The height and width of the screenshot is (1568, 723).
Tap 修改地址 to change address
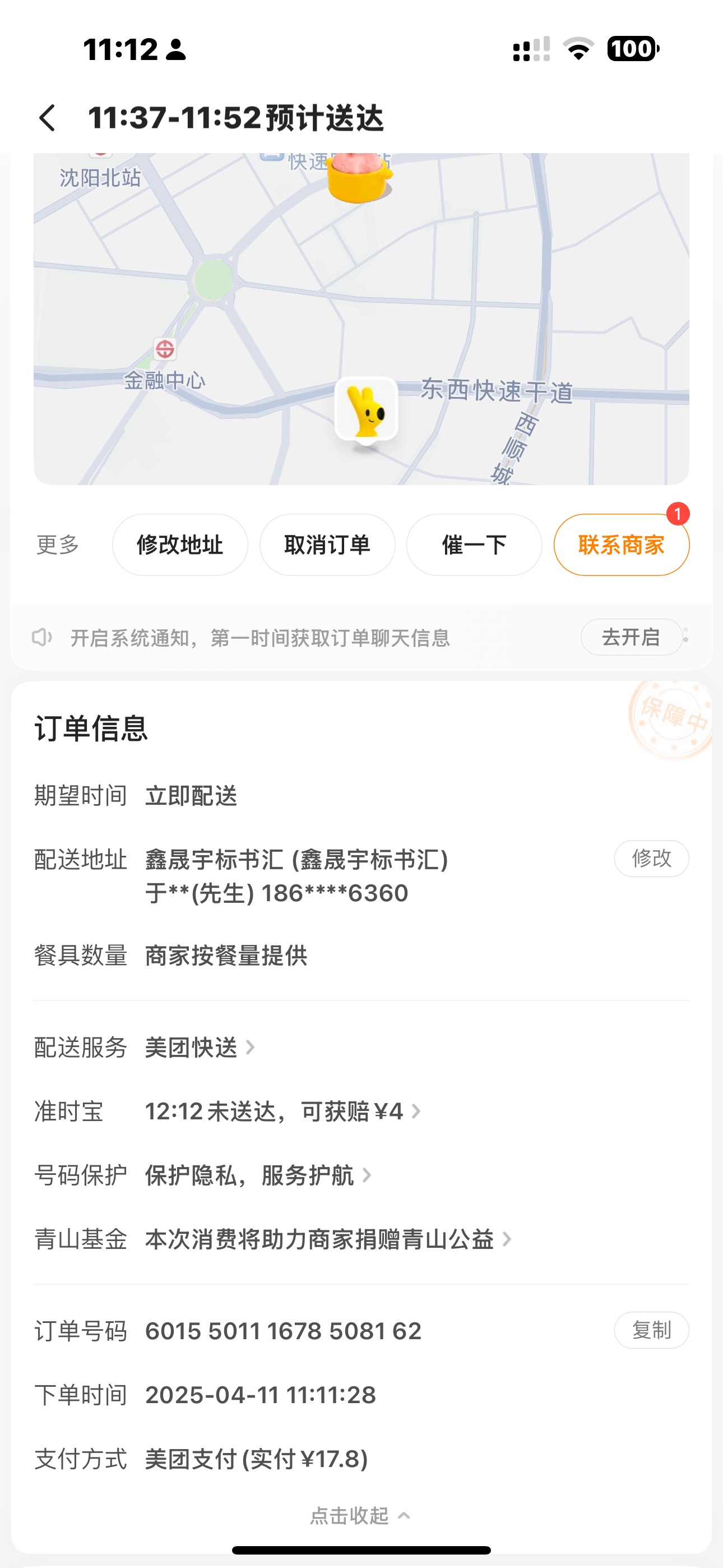click(x=180, y=545)
